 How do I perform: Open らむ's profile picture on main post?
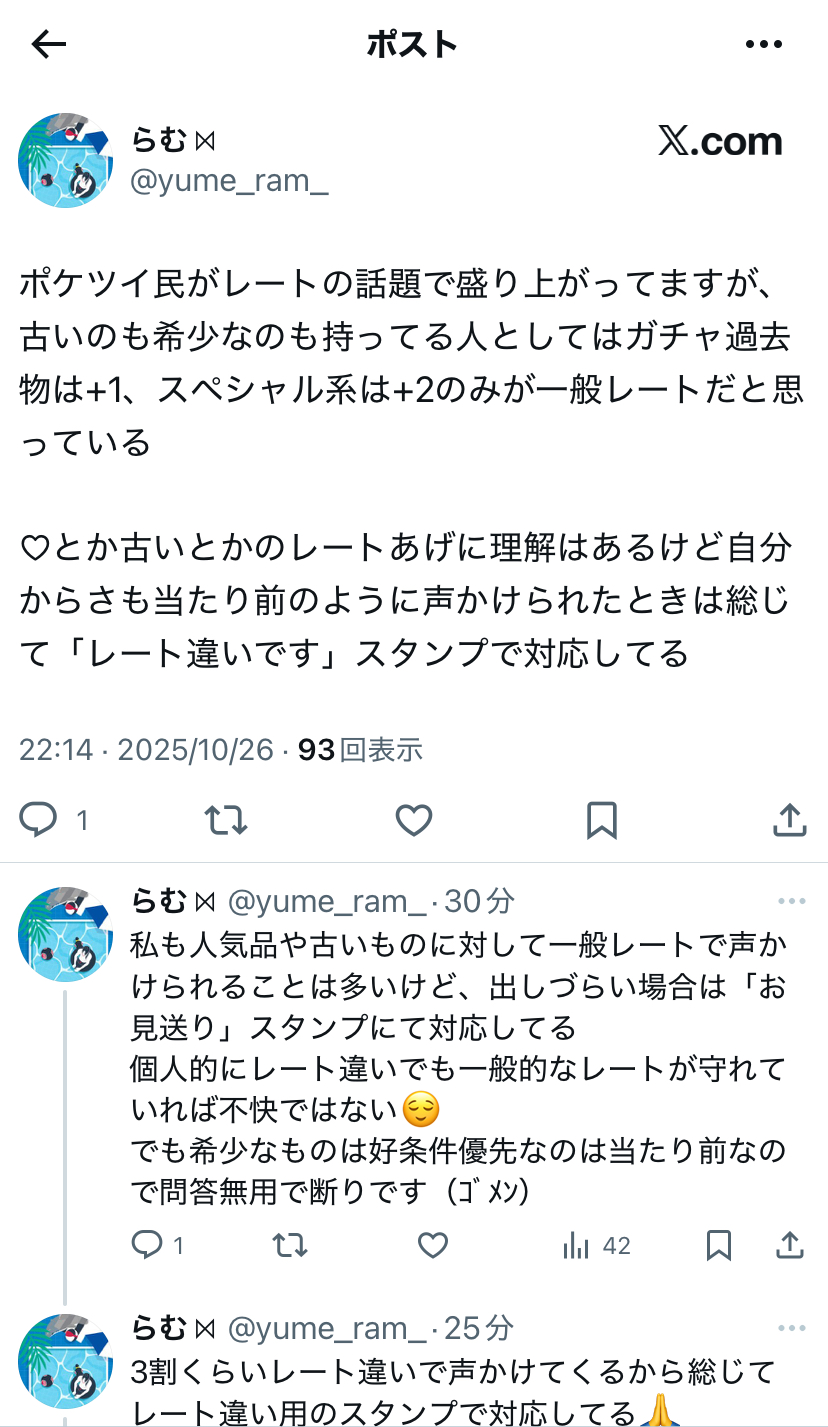[66, 160]
